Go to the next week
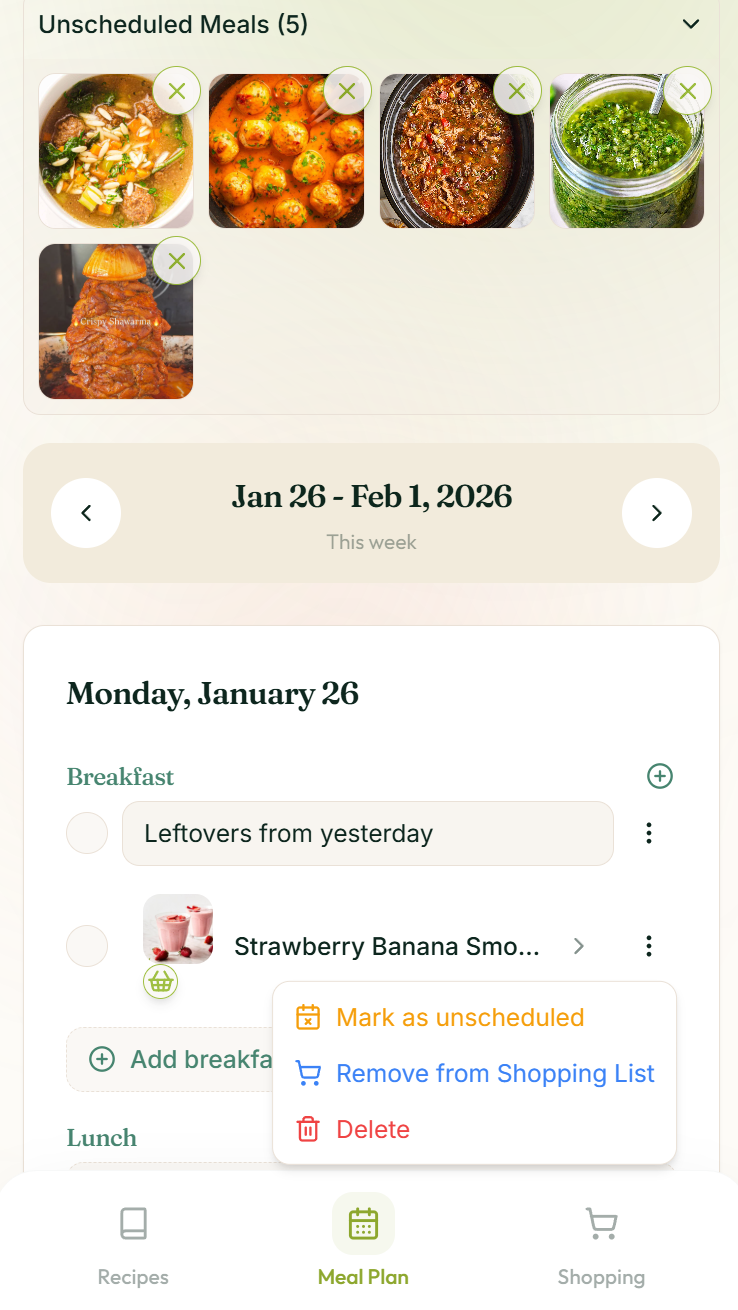 pyautogui.click(x=656, y=513)
